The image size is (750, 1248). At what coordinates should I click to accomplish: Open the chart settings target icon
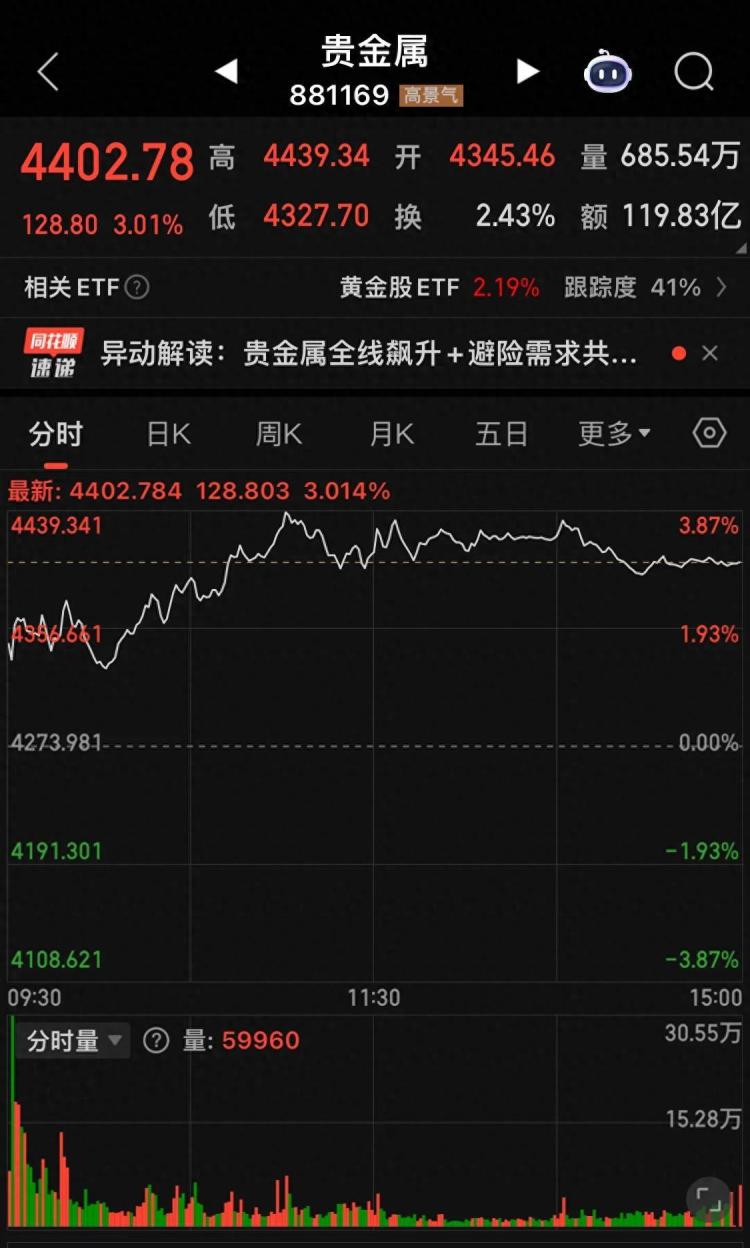tap(708, 432)
